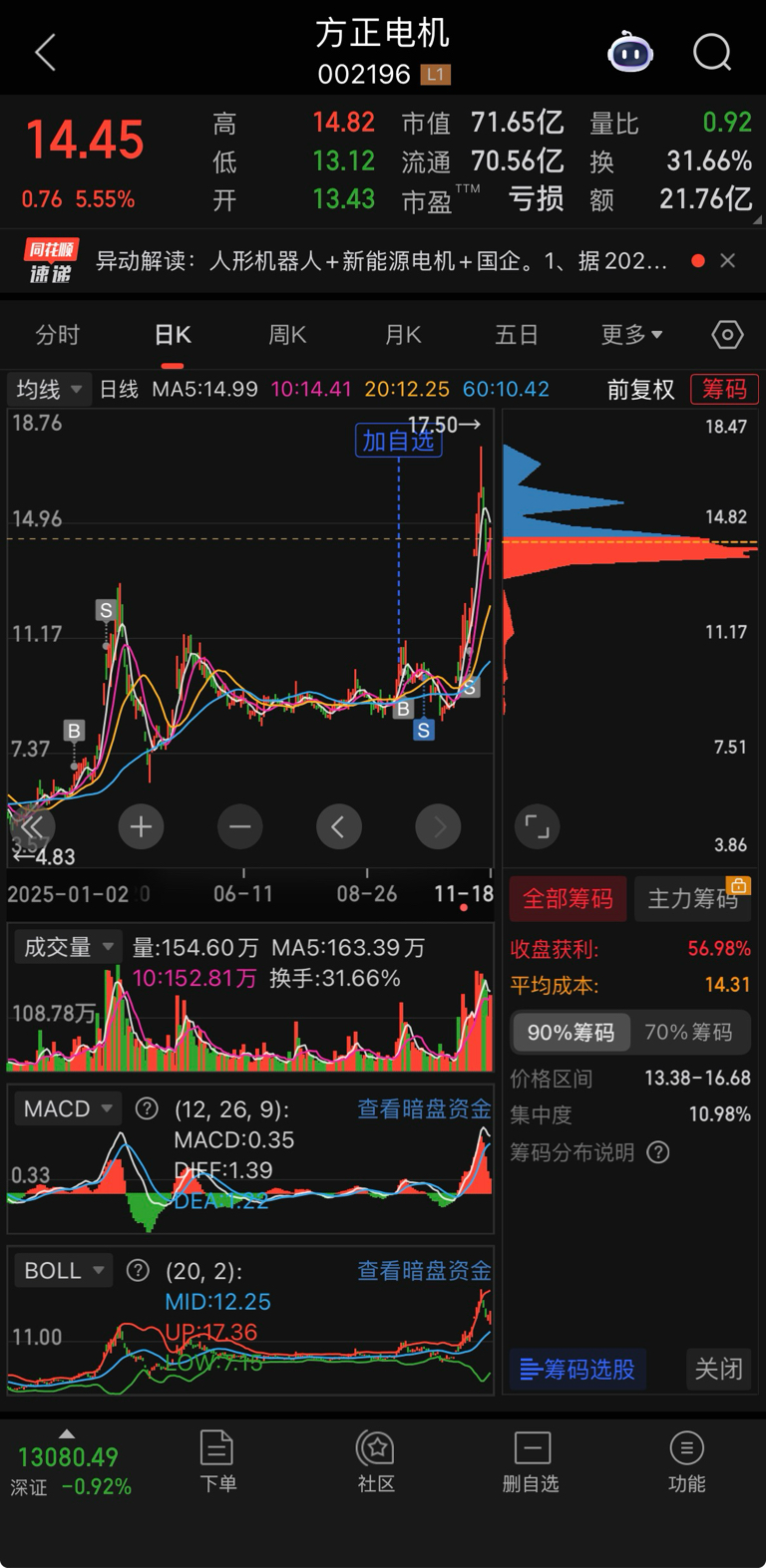Open the 均线 indicator dropdown

point(49,389)
